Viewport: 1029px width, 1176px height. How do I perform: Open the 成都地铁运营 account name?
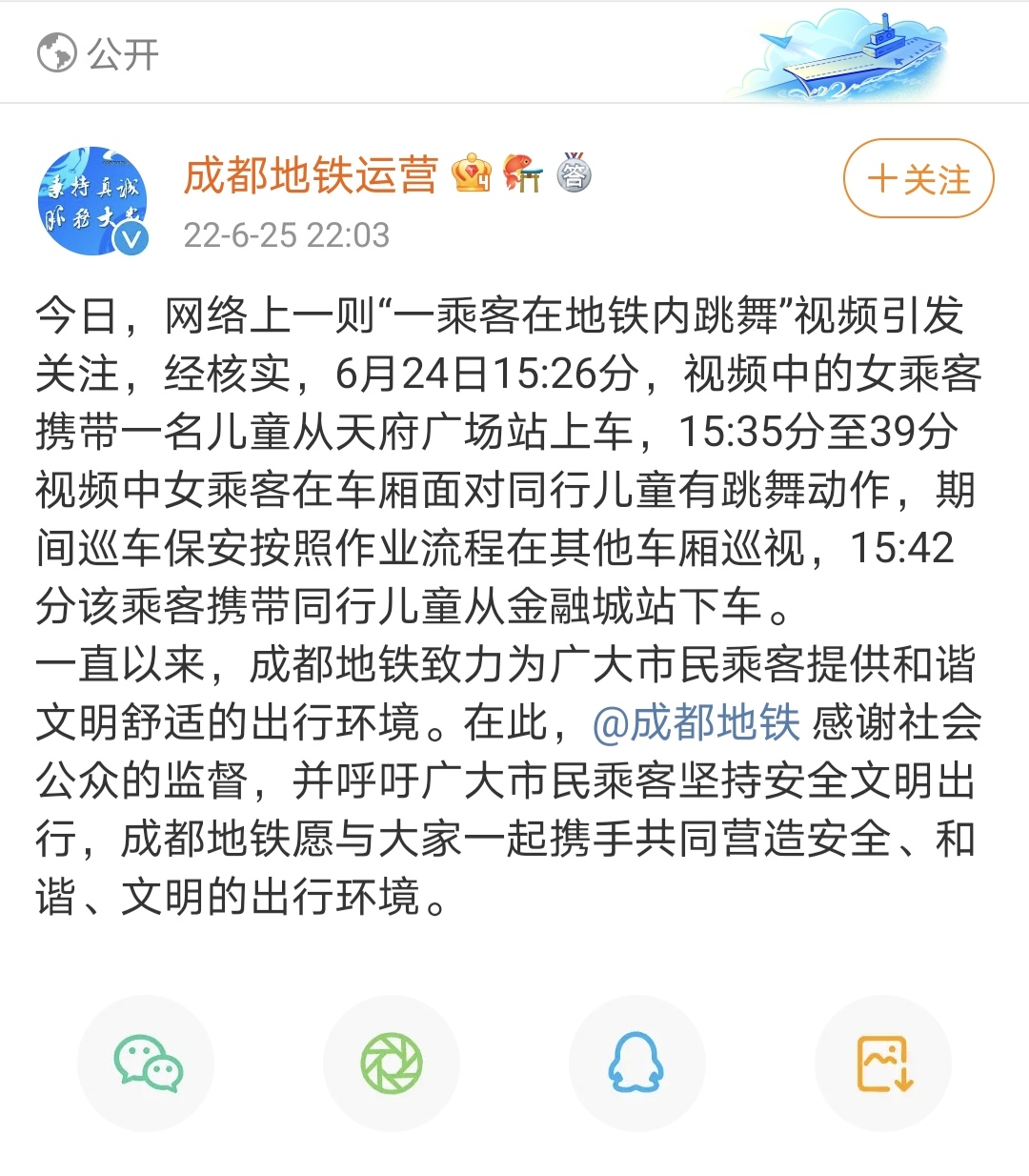point(311,175)
